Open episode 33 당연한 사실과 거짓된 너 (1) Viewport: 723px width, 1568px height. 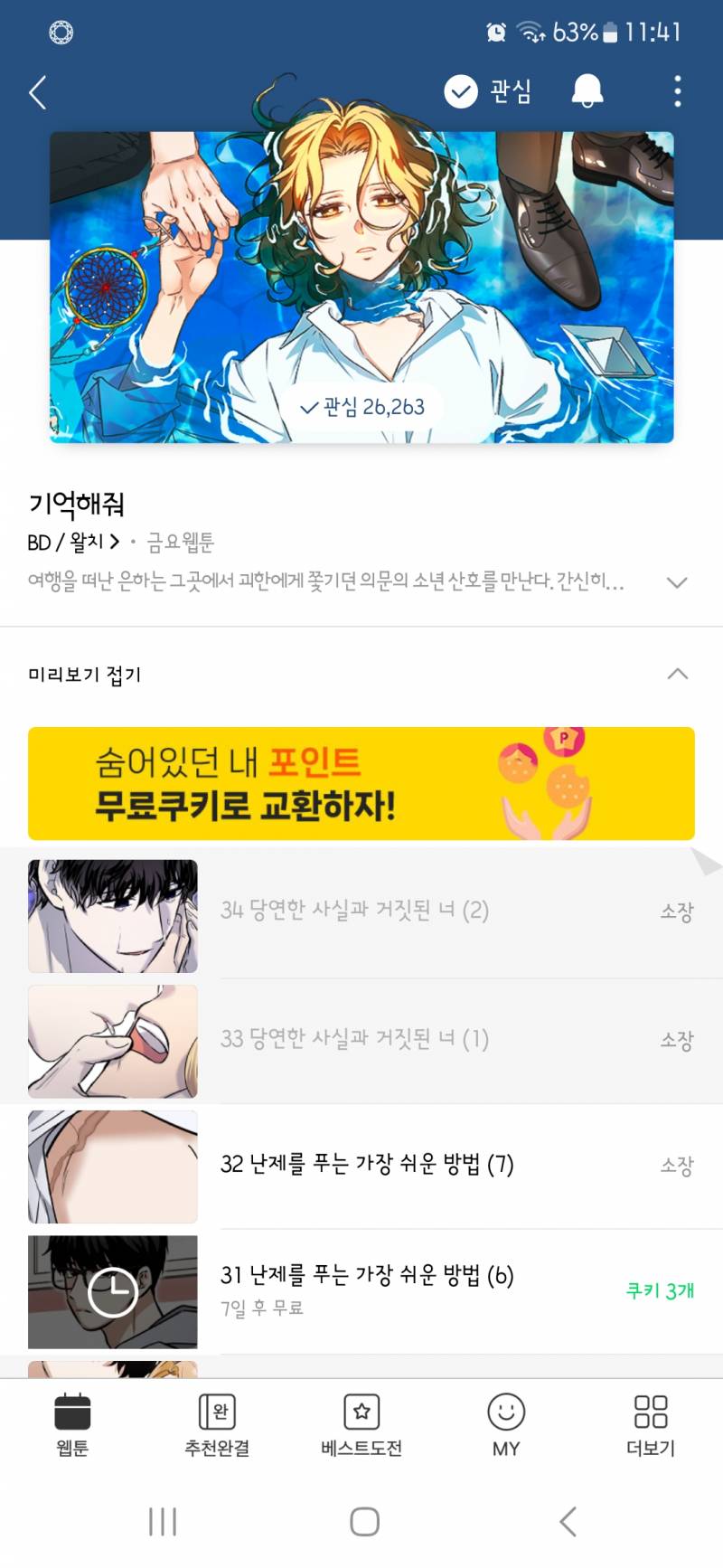[x=361, y=1040]
